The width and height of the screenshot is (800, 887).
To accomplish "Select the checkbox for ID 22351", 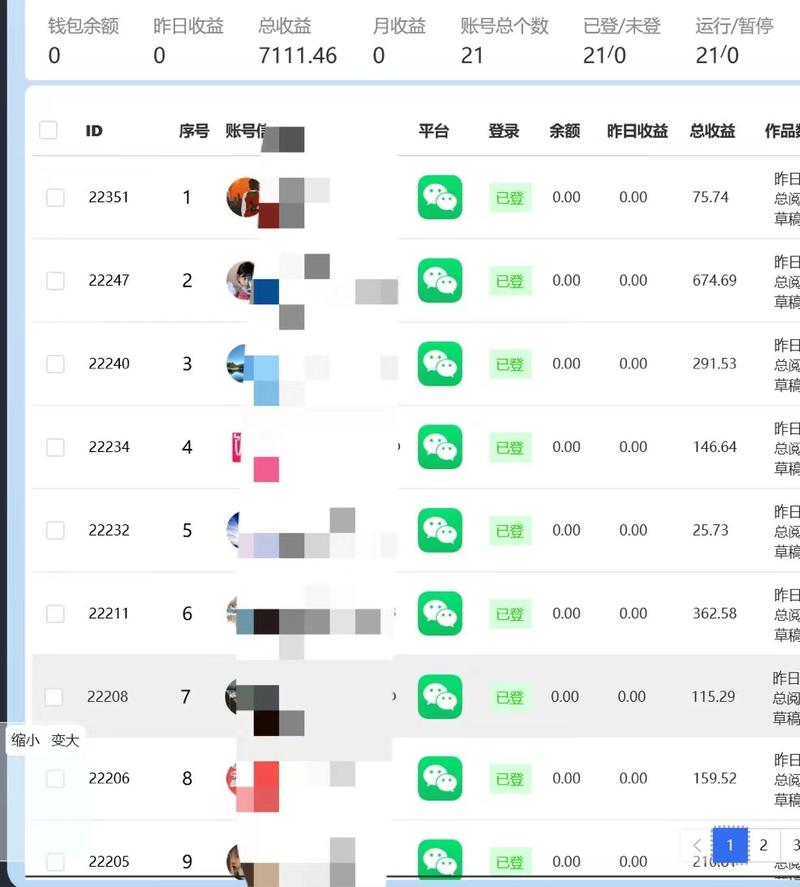I will point(55,198).
